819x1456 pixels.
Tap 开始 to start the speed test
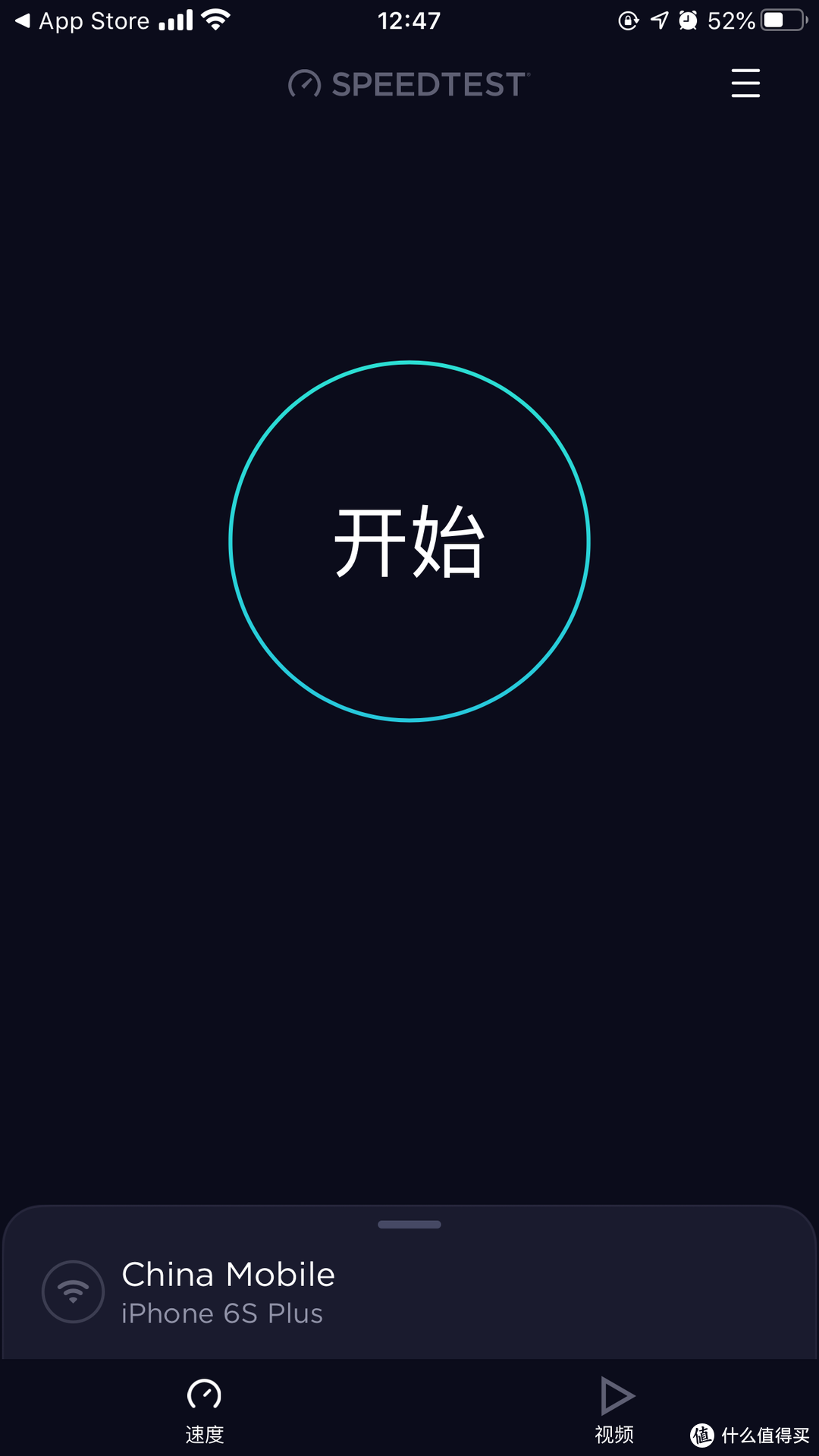point(409,542)
